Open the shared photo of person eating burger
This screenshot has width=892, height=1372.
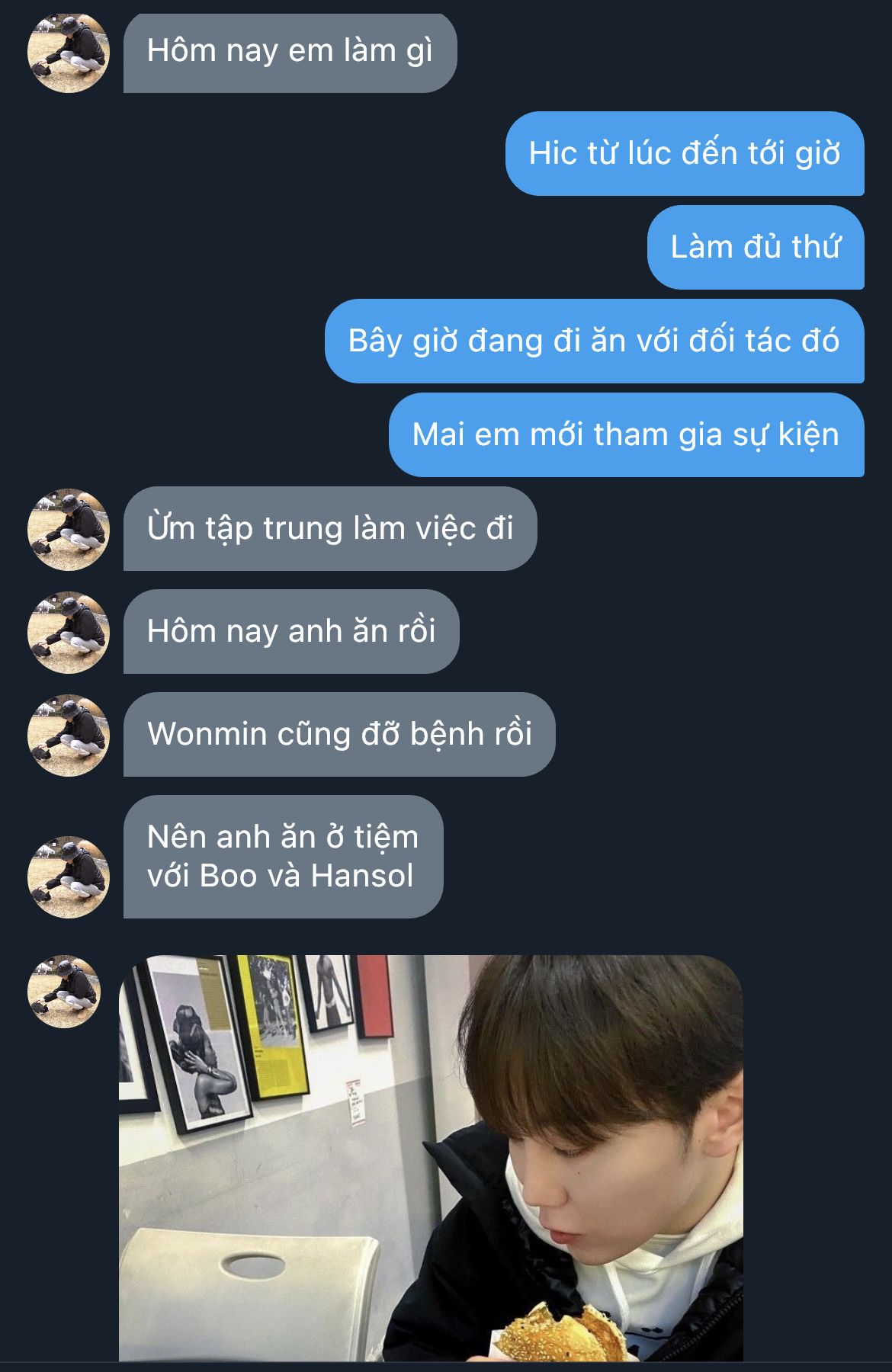click(x=431, y=1157)
